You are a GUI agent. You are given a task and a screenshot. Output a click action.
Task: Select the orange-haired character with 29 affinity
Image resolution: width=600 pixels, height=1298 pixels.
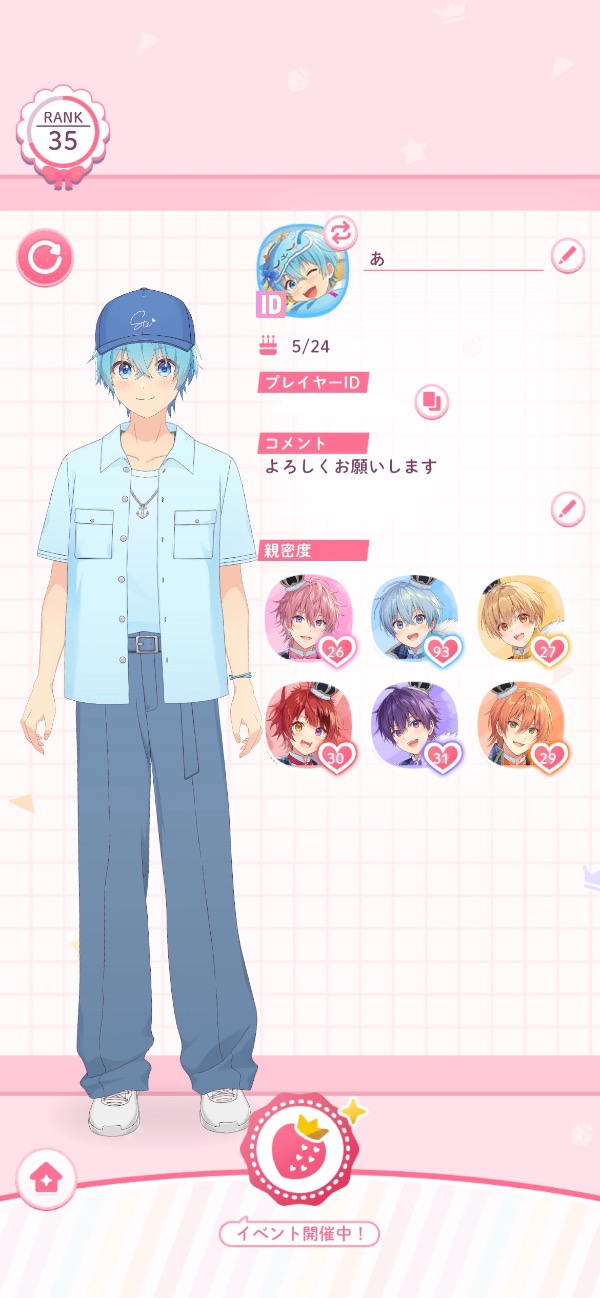tap(520, 725)
